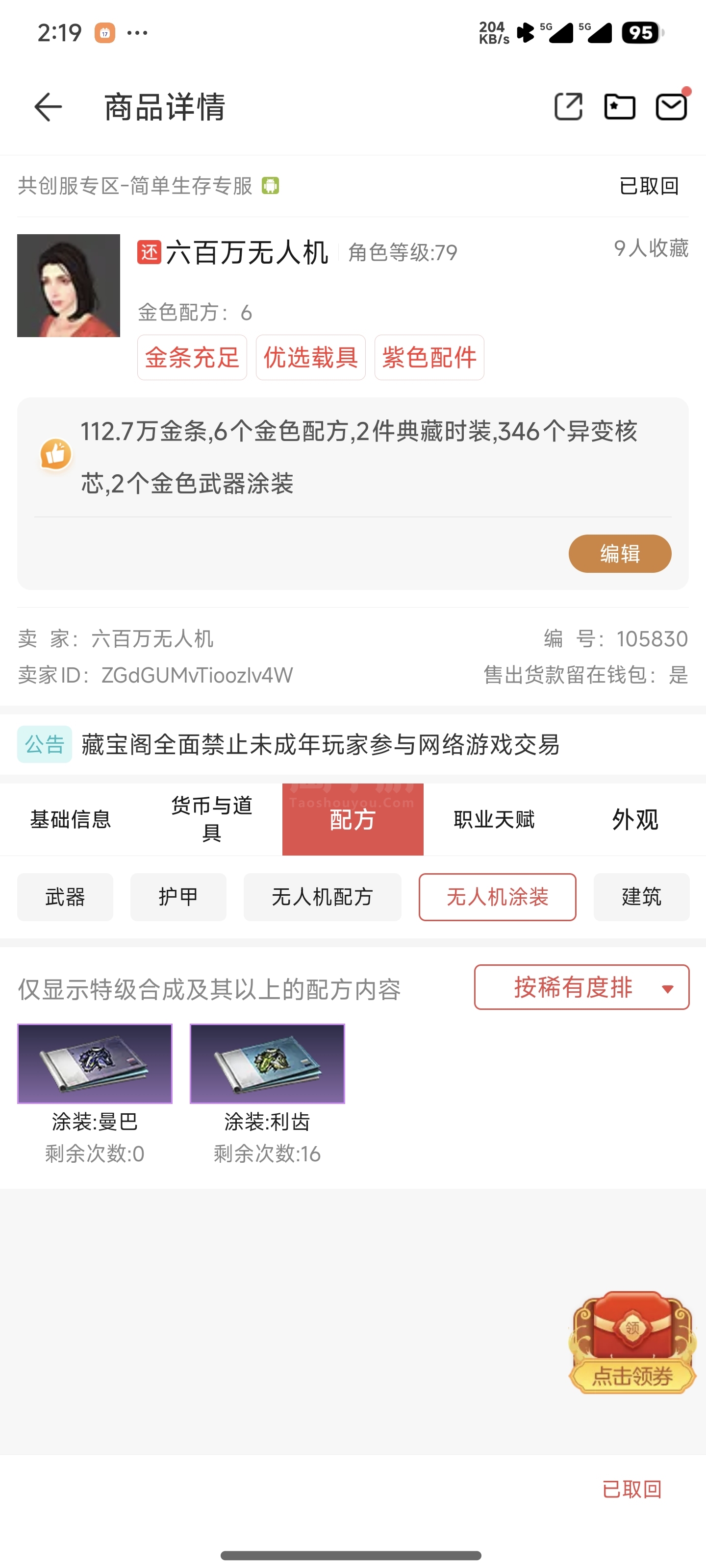Image resolution: width=706 pixels, height=1568 pixels.
Task: Go back from 商品详情 page
Action: (48, 107)
